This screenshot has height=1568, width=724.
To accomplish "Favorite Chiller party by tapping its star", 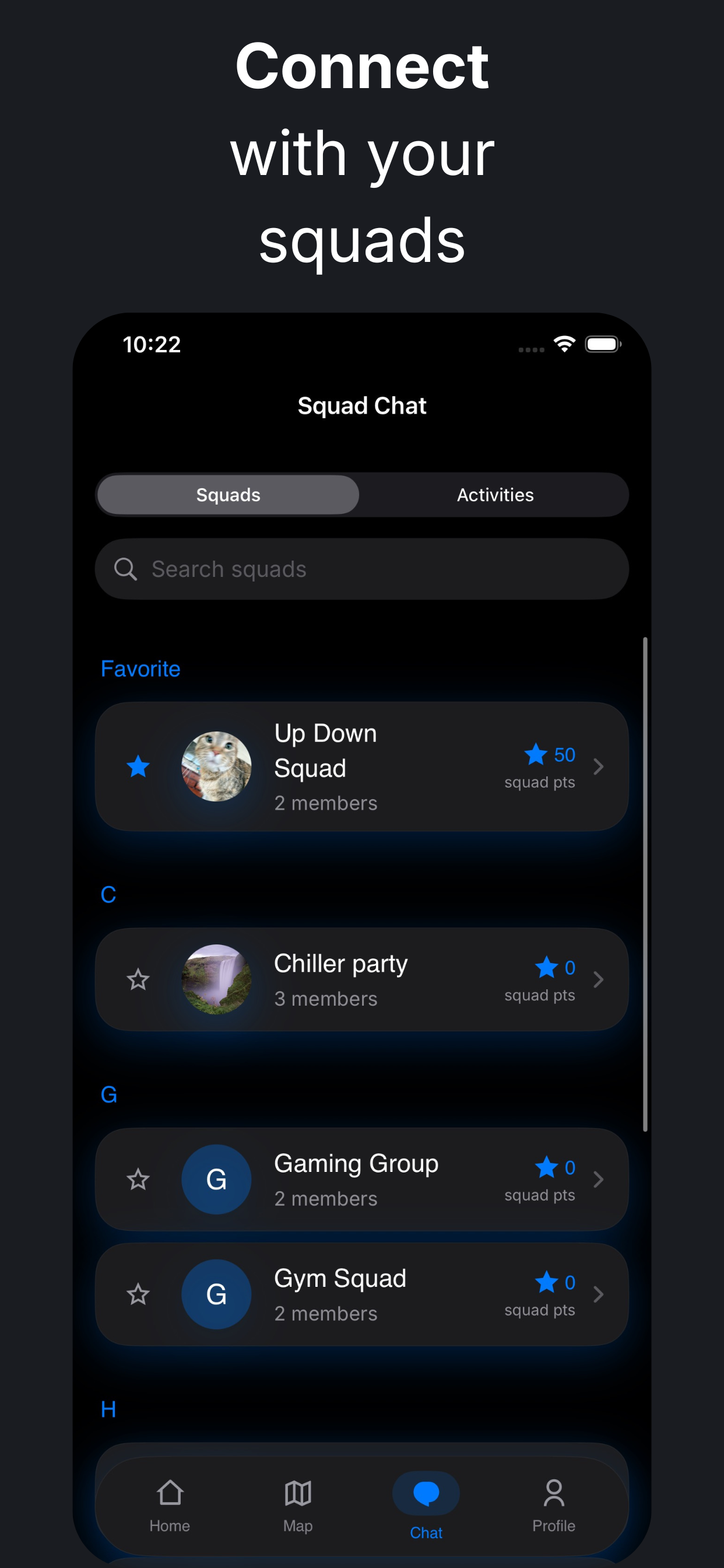I will click(x=138, y=979).
